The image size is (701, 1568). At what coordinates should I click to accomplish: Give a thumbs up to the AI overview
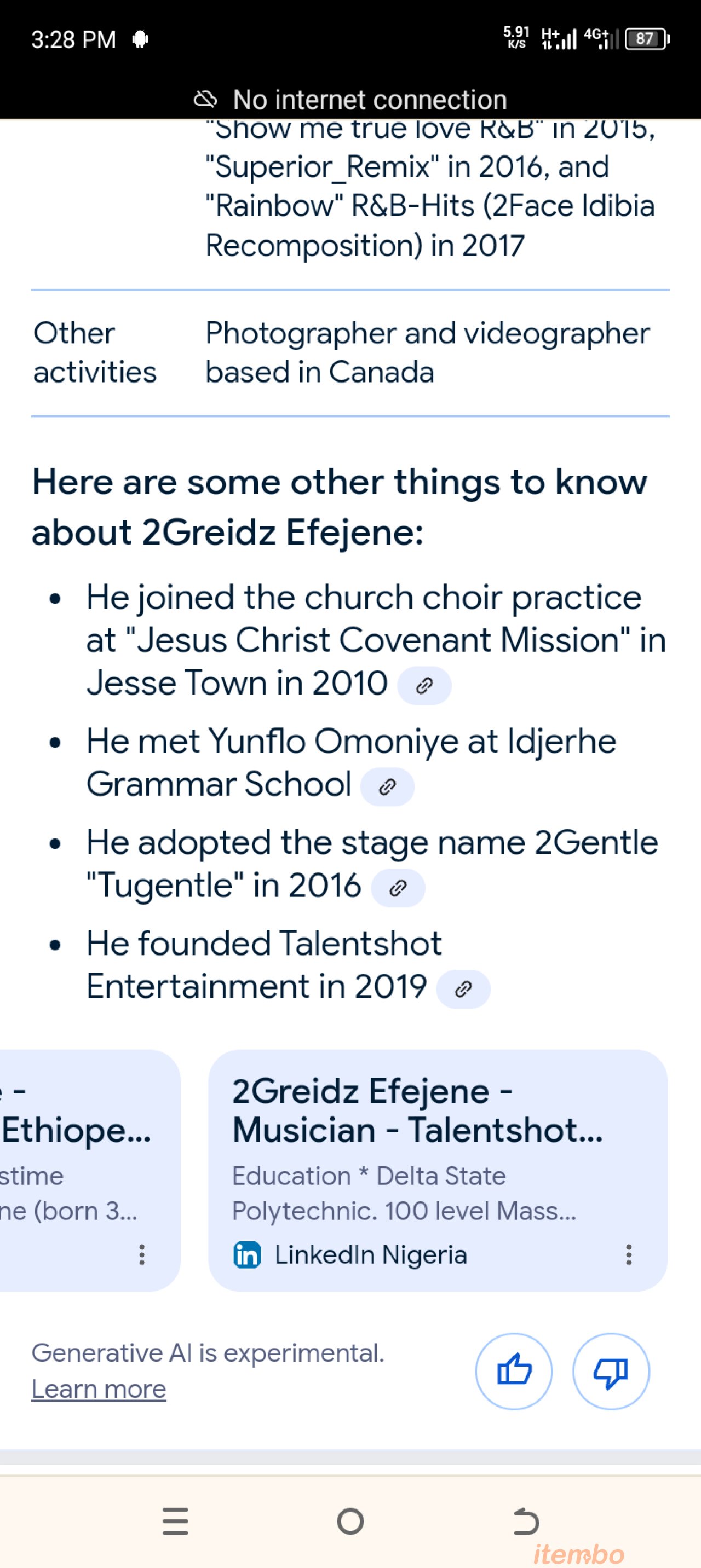click(x=513, y=1372)
